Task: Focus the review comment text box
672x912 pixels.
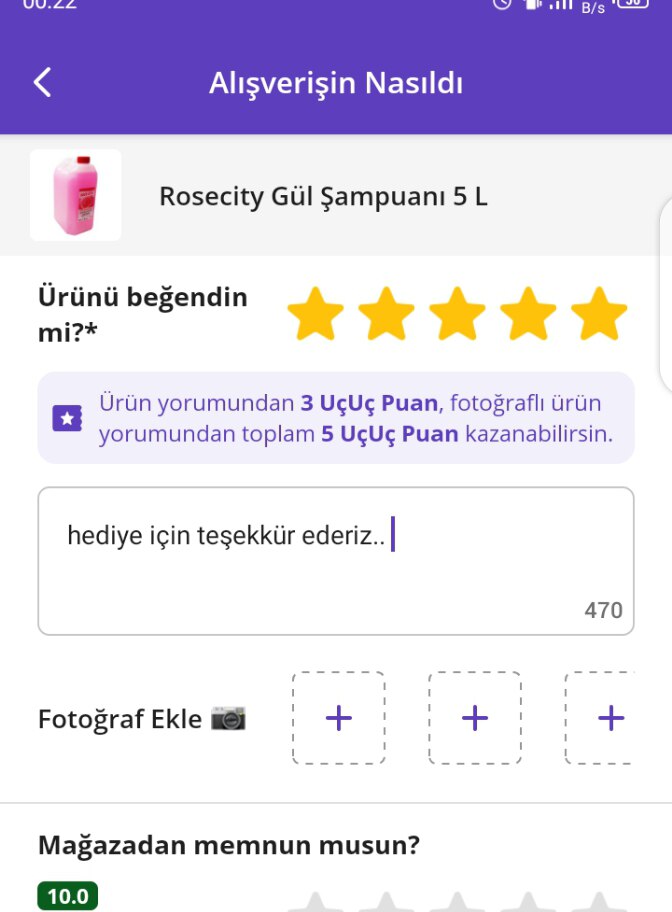Action: (336, 560)
